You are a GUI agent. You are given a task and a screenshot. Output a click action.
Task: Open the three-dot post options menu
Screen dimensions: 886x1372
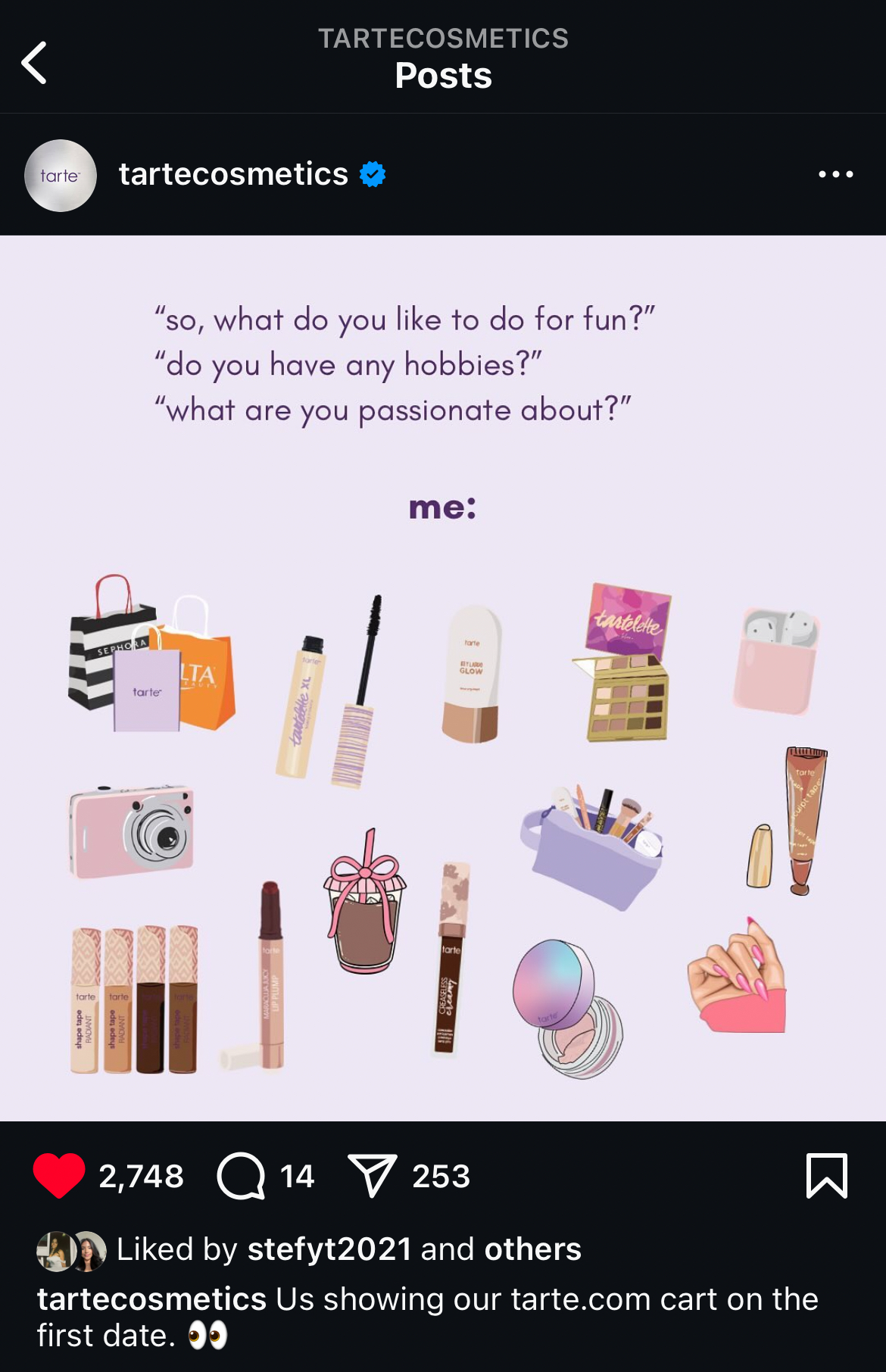point(835,174)
